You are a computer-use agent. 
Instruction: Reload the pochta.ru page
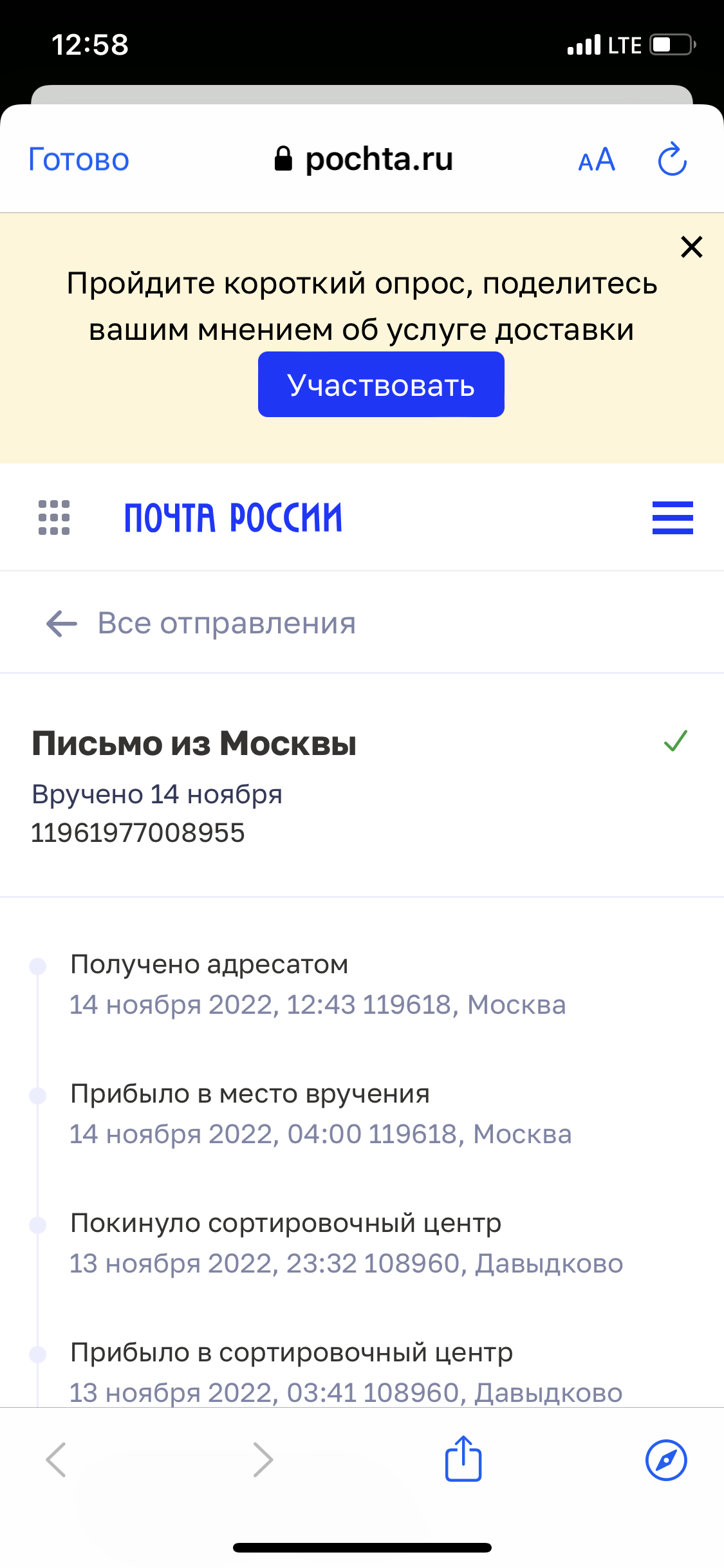coord(673,159)
